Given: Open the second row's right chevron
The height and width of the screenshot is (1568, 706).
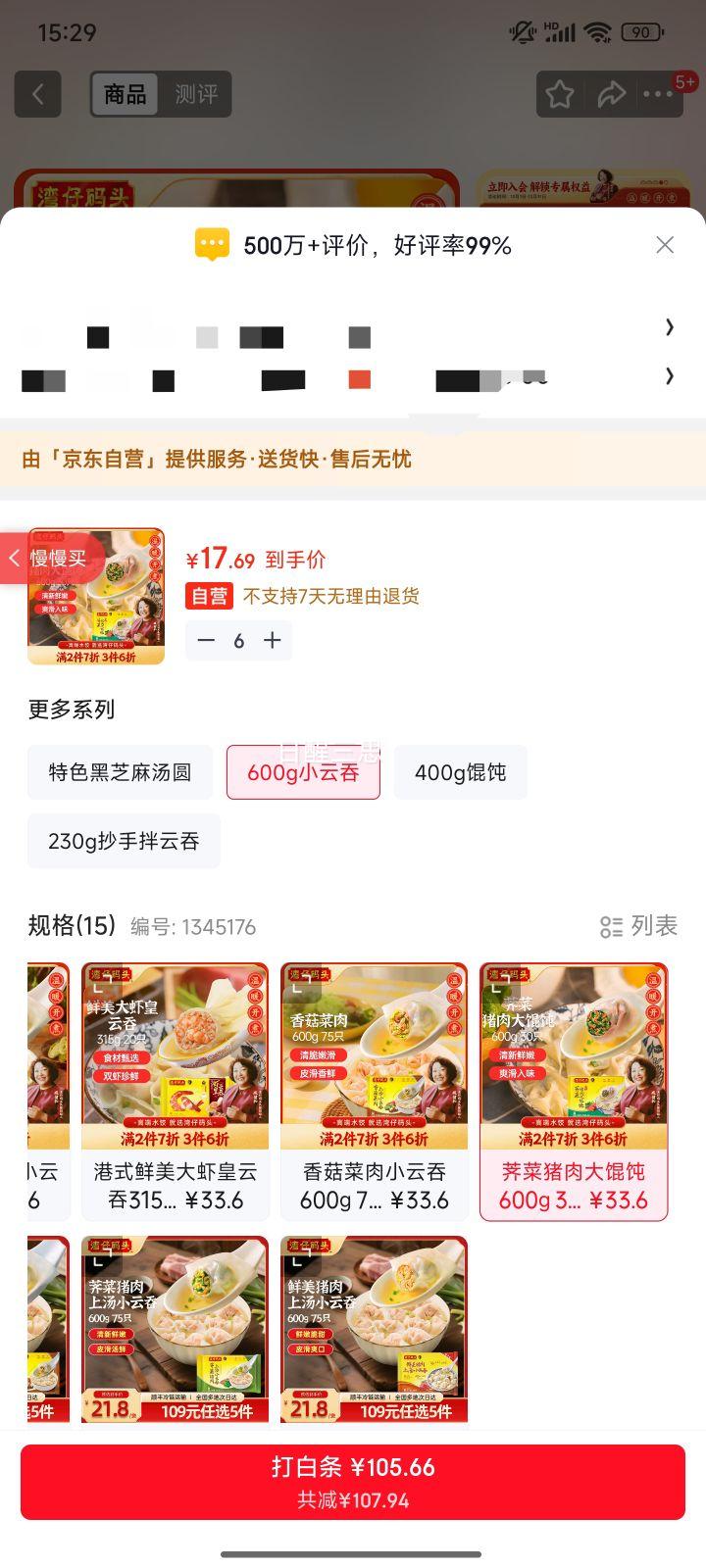Looking at the screenshot, I should coord(669,376).
